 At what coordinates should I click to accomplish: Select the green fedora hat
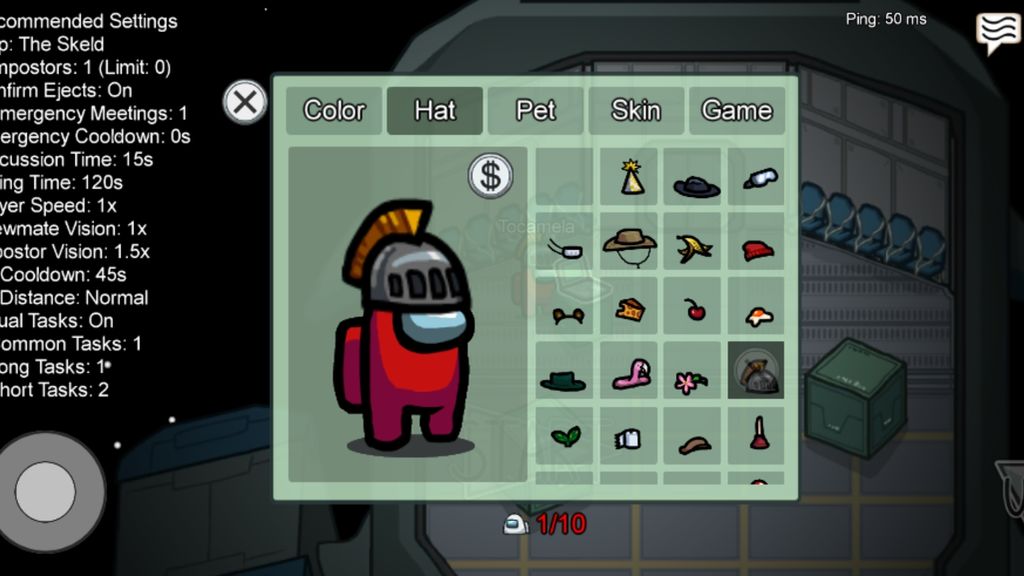[563, 379]
